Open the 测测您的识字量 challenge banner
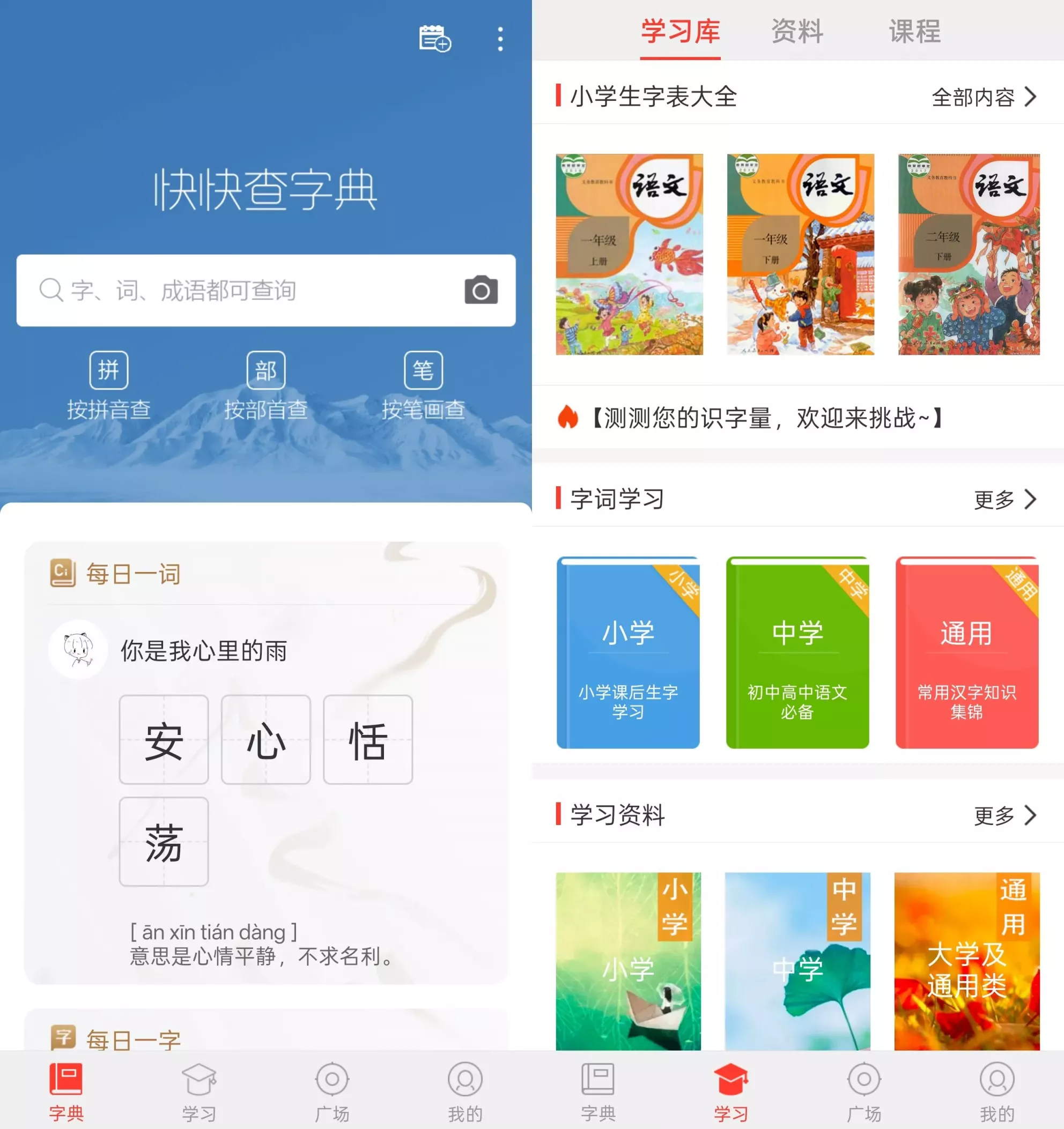The height and width of the screenshot is (1129, 1064). tap(761, 418)
